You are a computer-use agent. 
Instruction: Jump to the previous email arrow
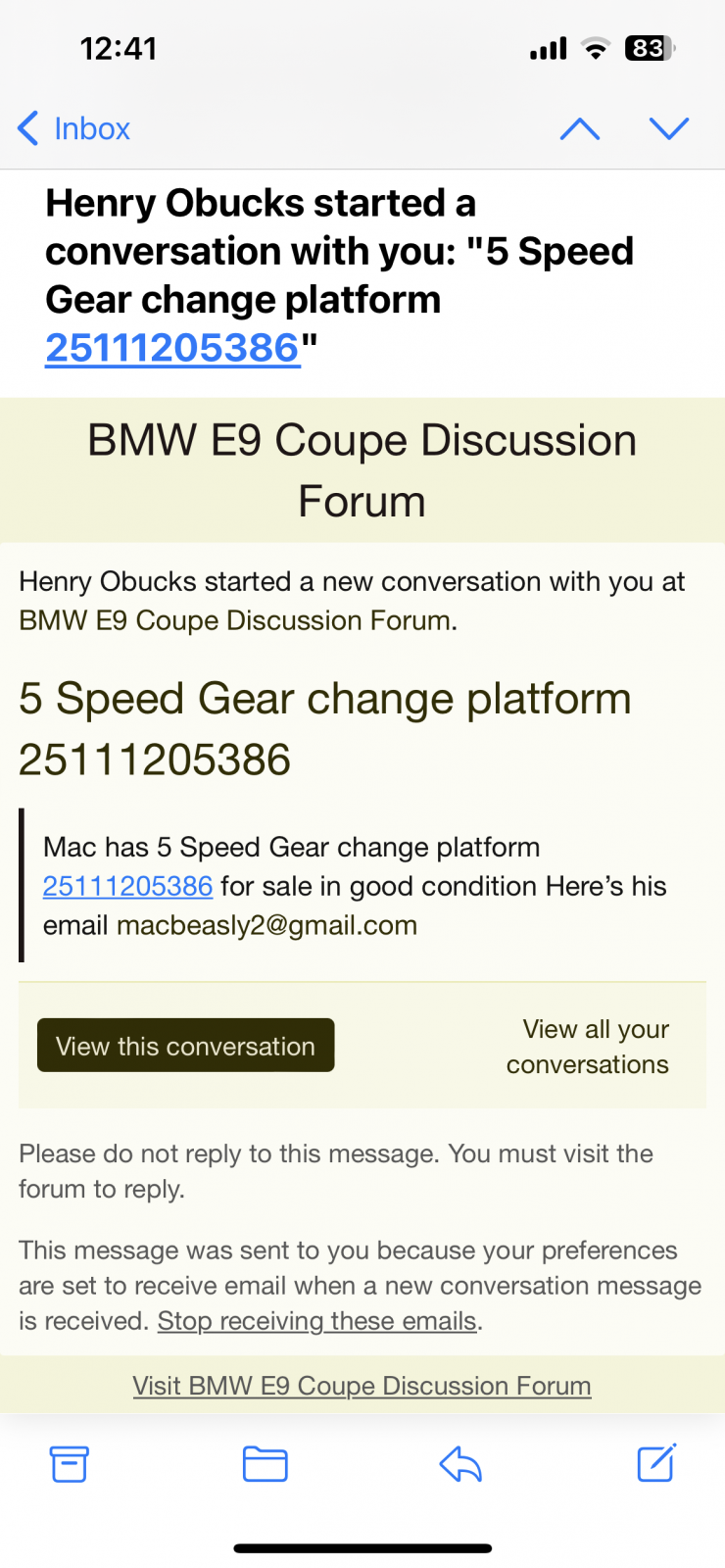[580, 128]
